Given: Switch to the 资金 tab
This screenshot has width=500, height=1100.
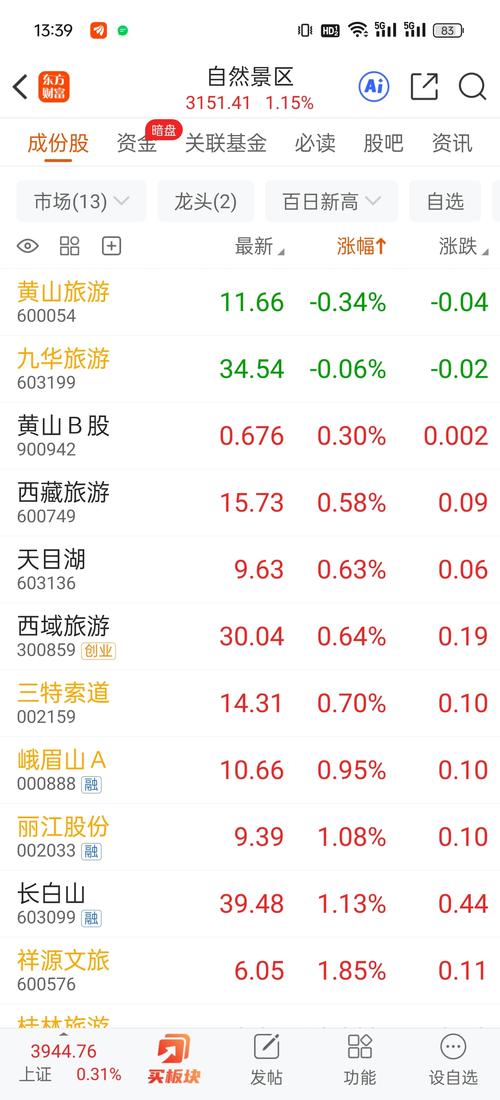Looking at the screenshot, I should pyautogui.click(x=137, y=143).
